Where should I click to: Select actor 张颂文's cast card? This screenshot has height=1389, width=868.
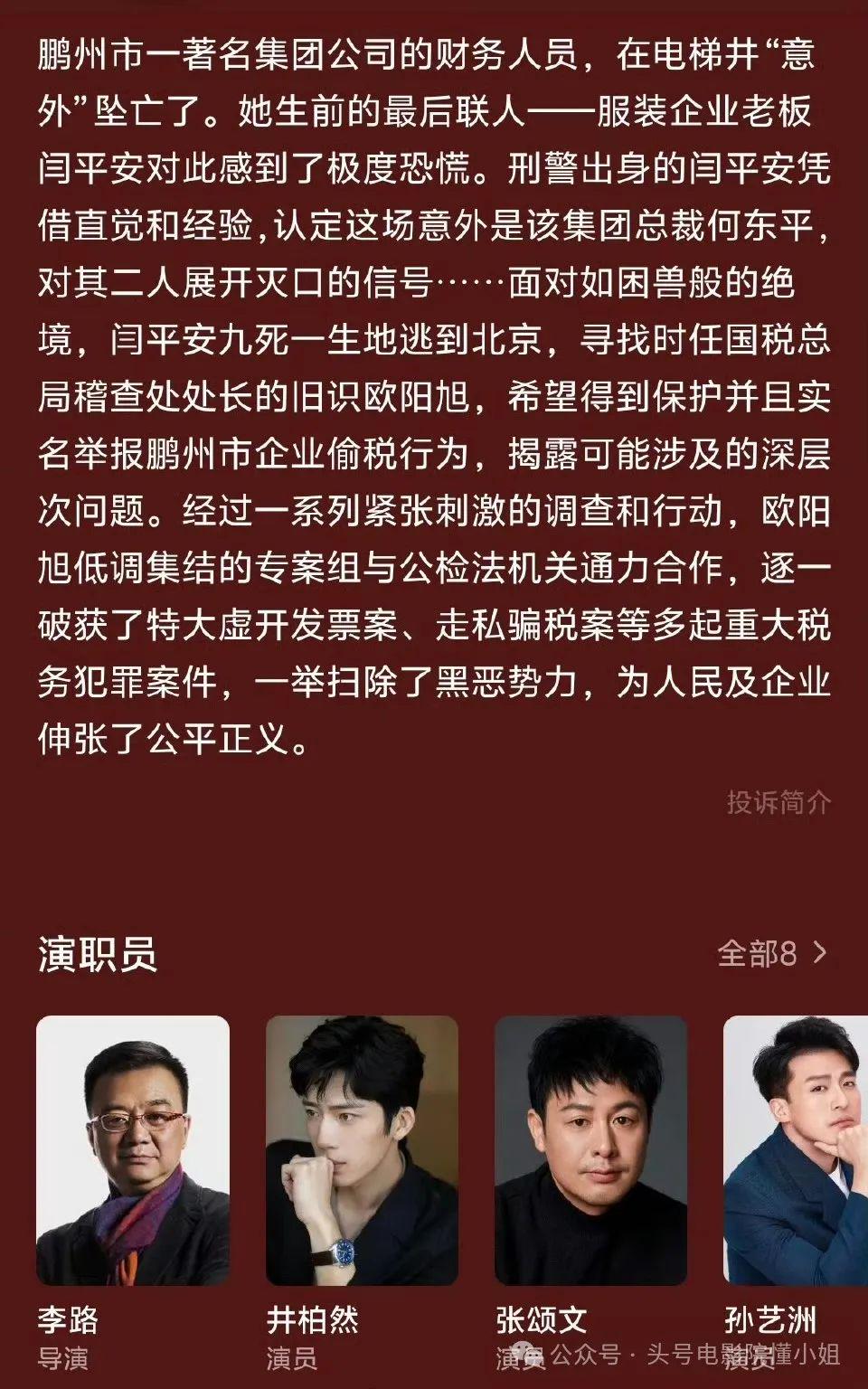(x=590, y=1150)
